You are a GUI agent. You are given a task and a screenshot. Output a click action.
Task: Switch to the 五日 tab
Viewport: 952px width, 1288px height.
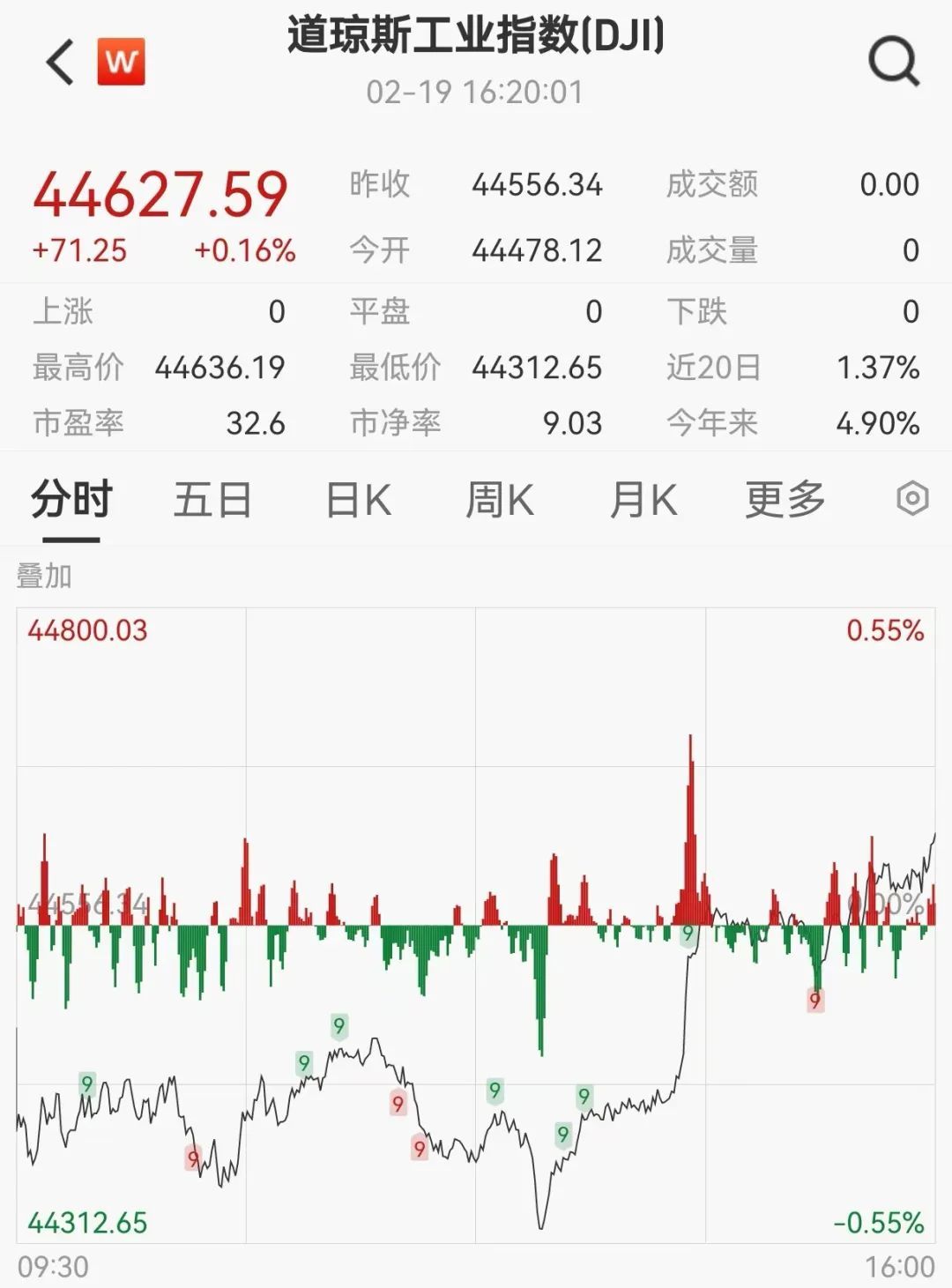tap(212, 499)
